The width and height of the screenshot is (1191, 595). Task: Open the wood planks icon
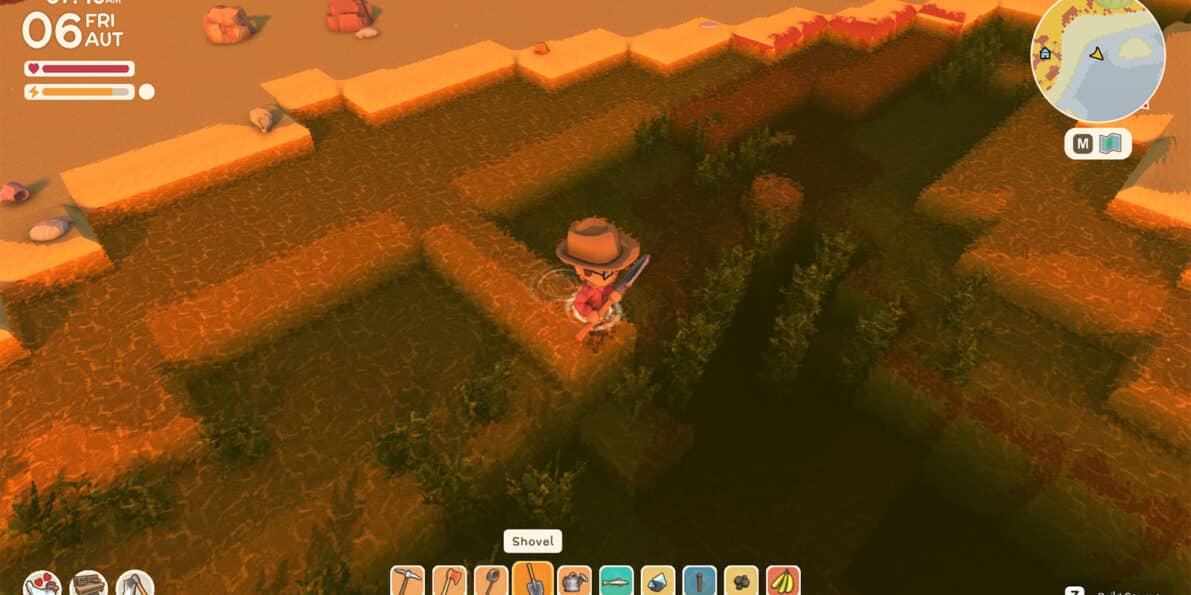[88, 584]
